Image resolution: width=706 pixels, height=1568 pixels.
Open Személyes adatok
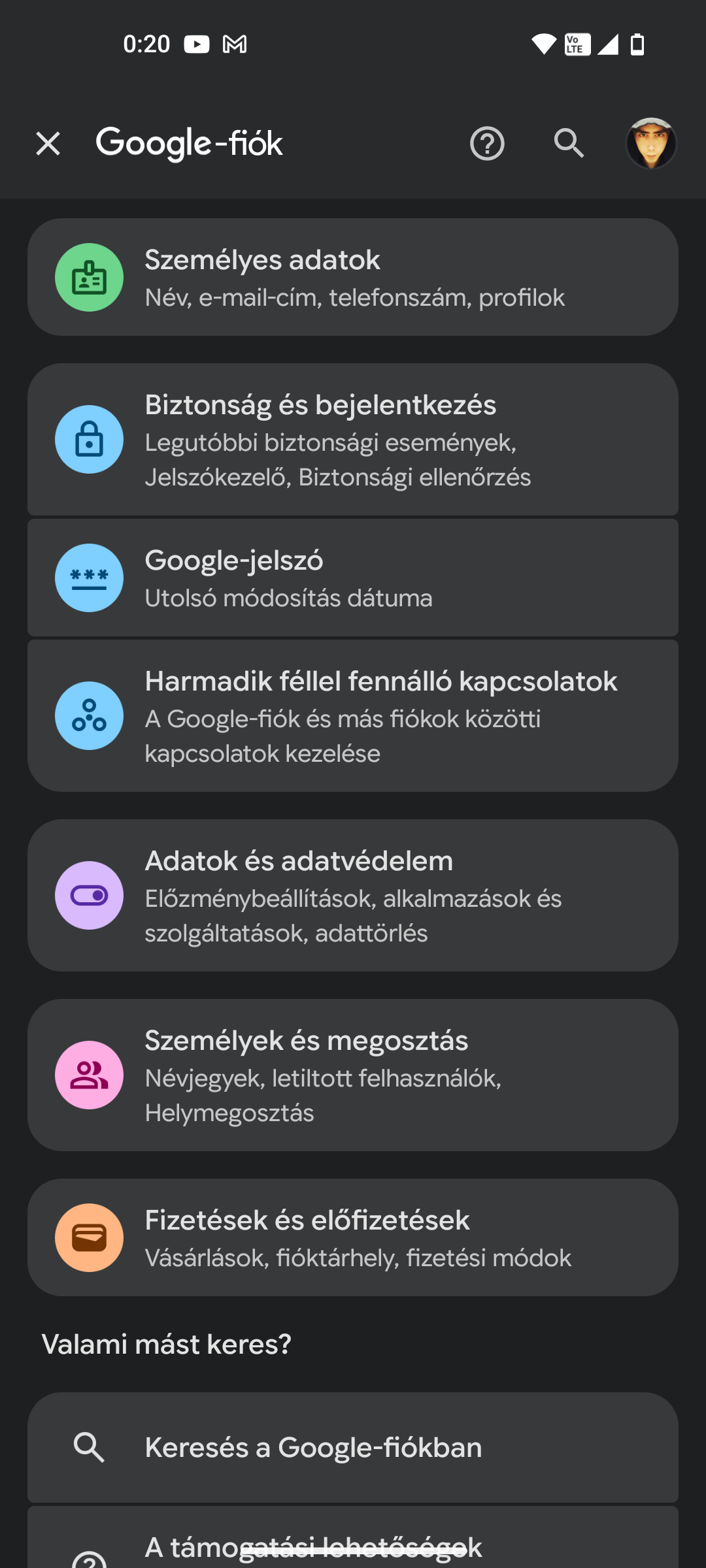point(353,278)
